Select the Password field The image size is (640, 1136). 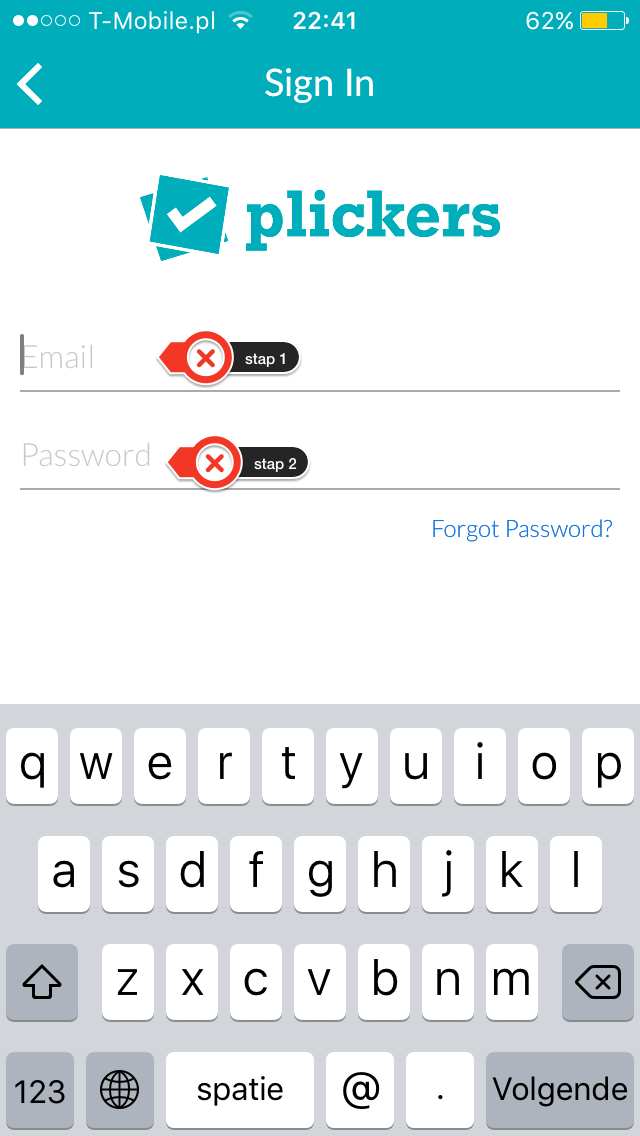320,456
